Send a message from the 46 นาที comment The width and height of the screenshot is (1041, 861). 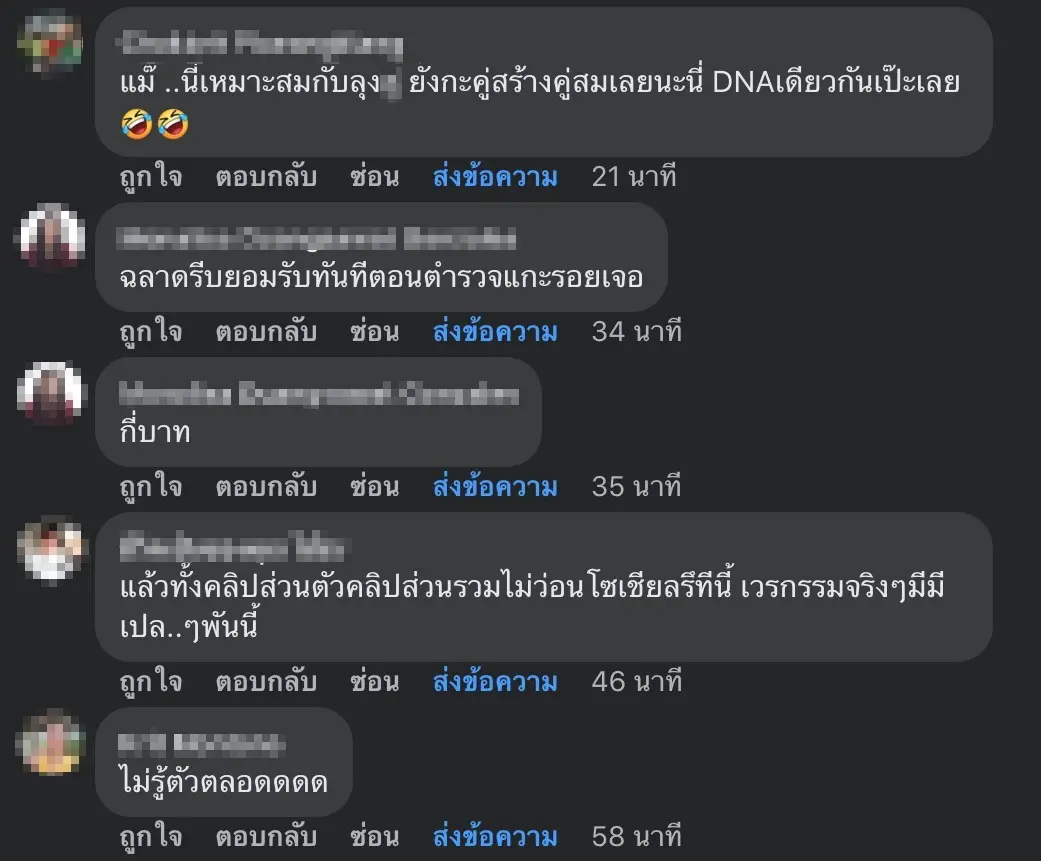[x=495, y=682]
